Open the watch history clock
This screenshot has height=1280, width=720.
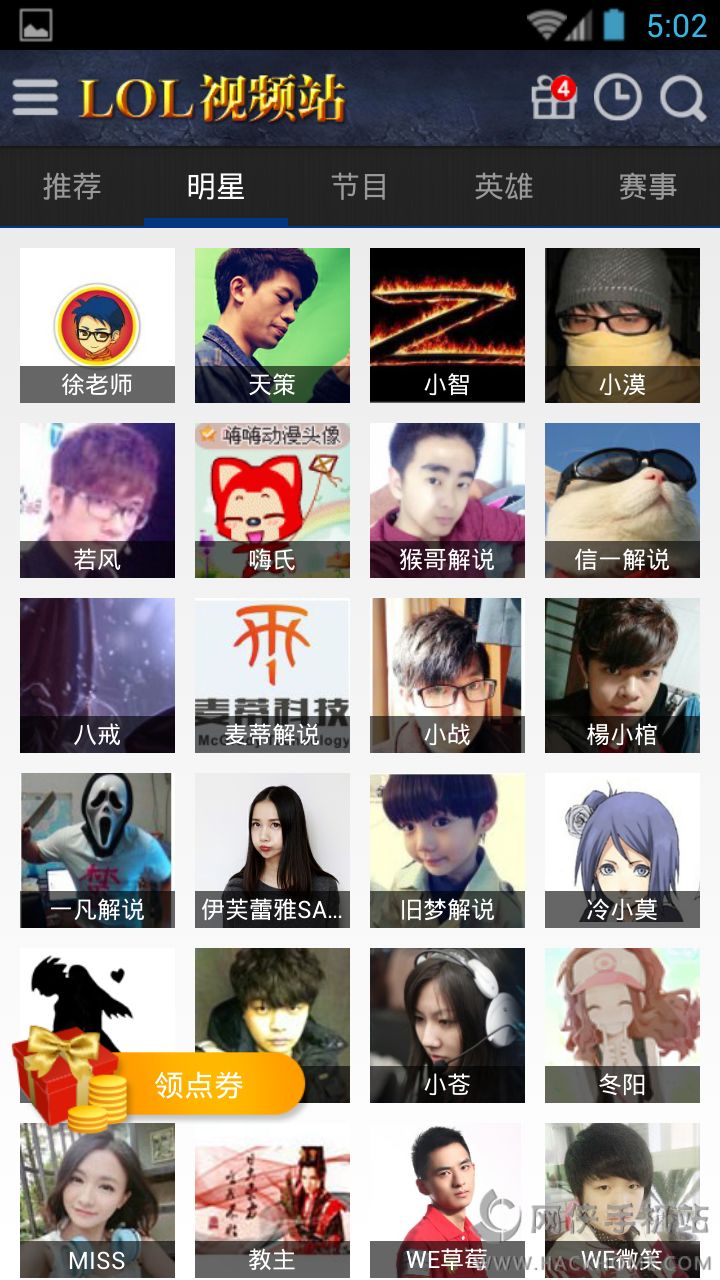617,98
